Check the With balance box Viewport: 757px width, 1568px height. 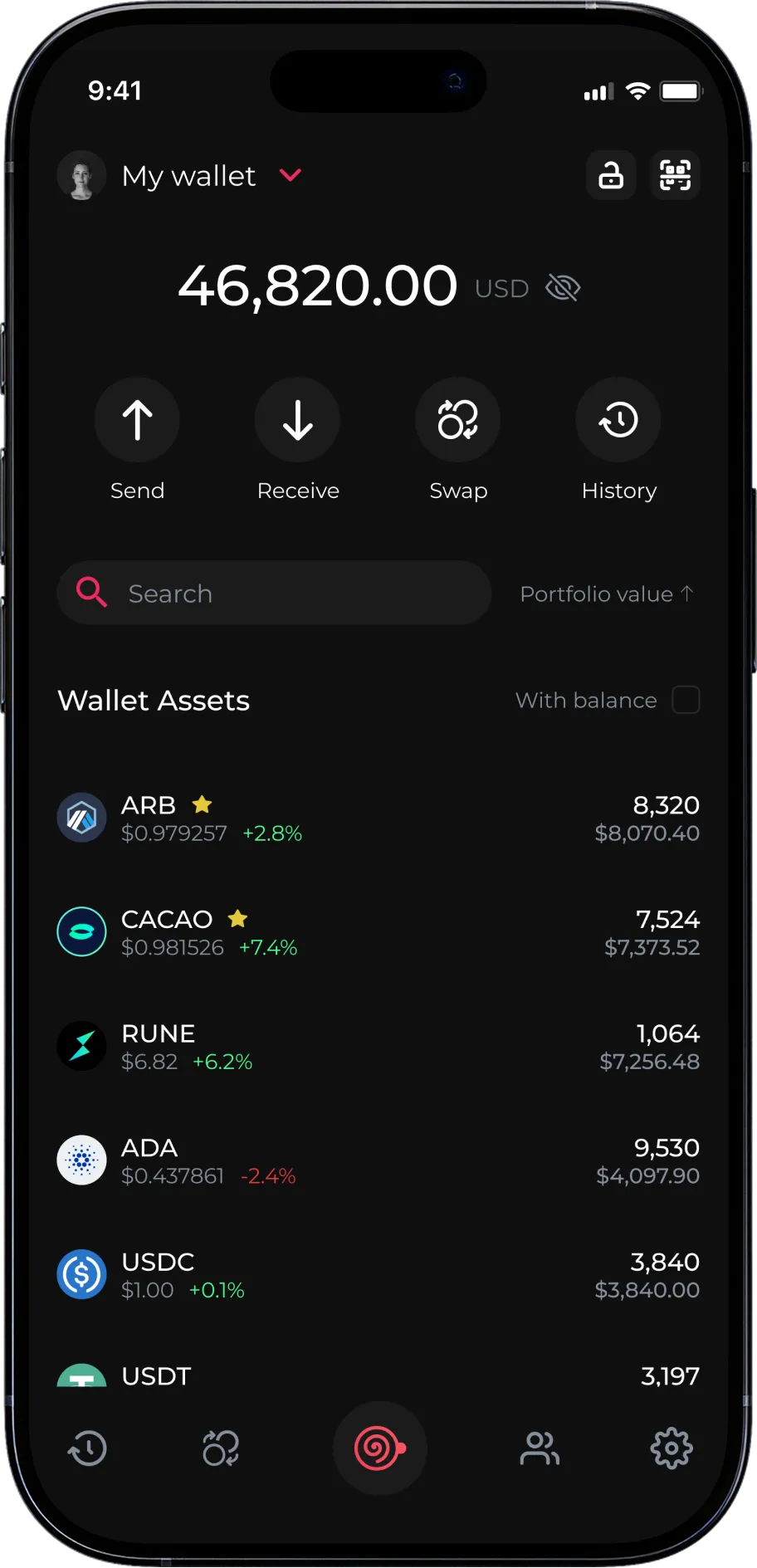(x=686, y=700)
